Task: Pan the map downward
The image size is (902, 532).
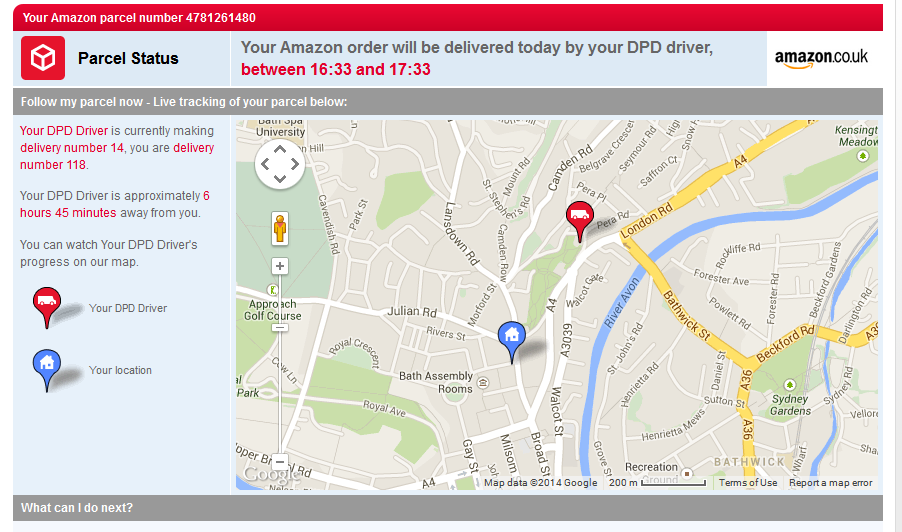Action: coord(280,179)
